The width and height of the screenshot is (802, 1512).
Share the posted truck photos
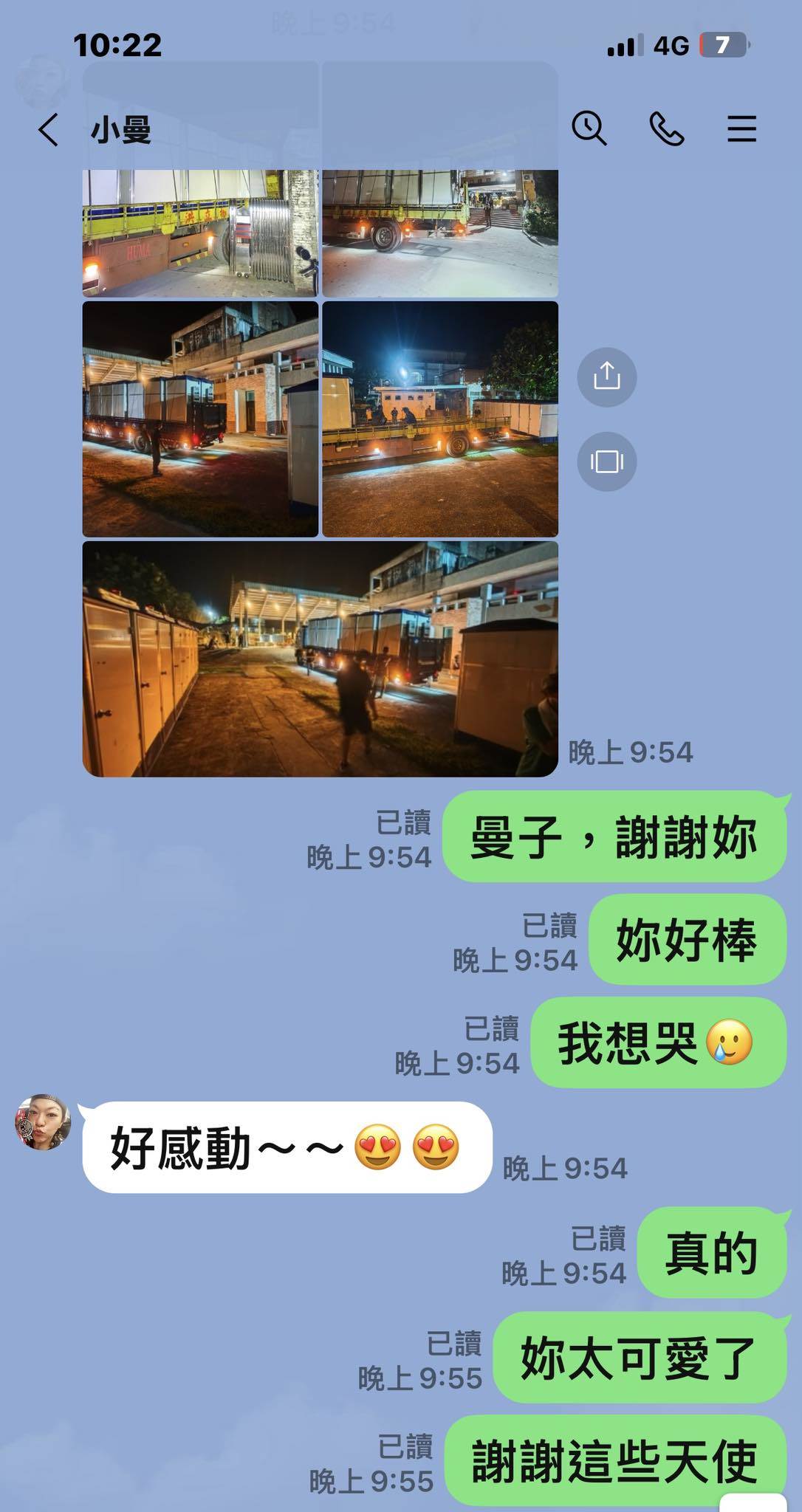point(607,377)
